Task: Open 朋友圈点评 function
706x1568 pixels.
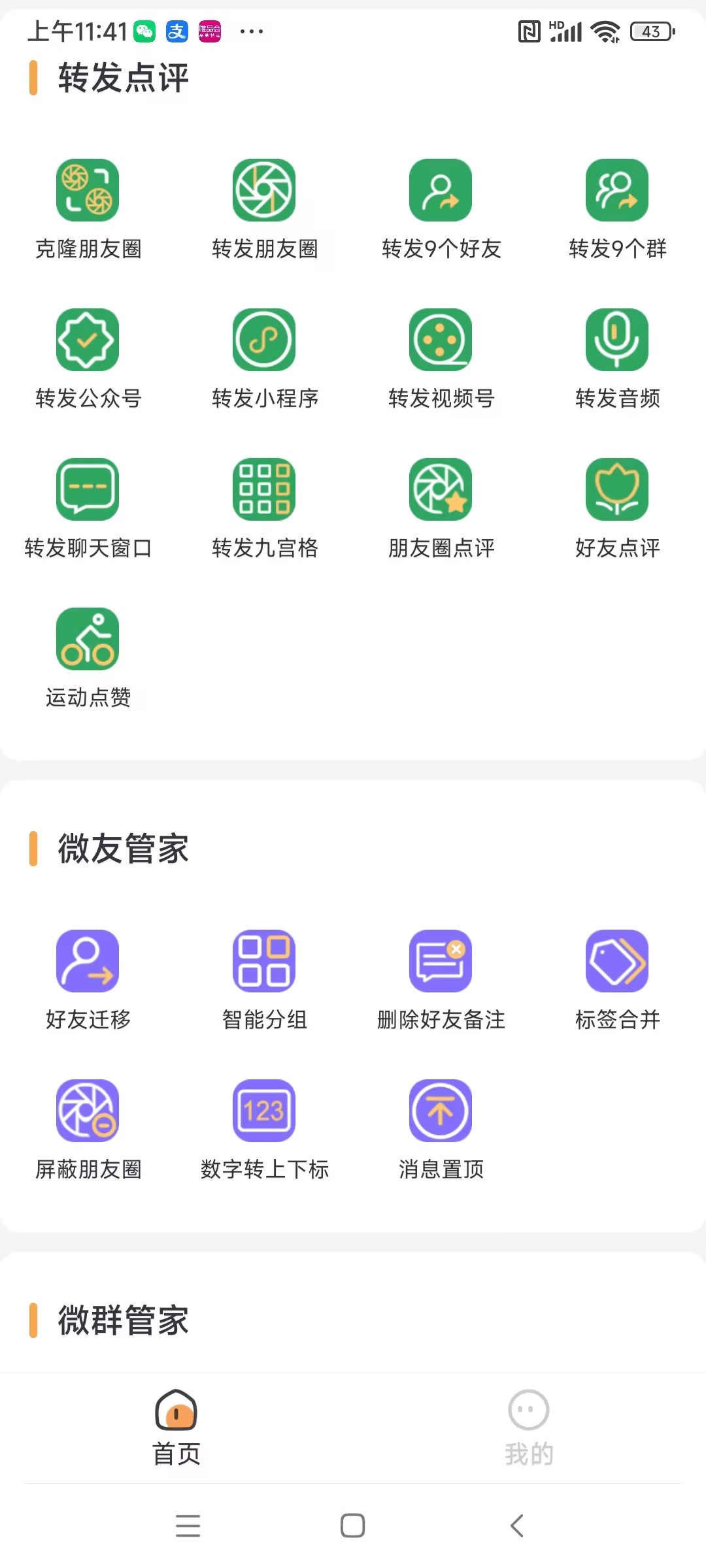Action: pyautogui.click(x=441, y=490)
